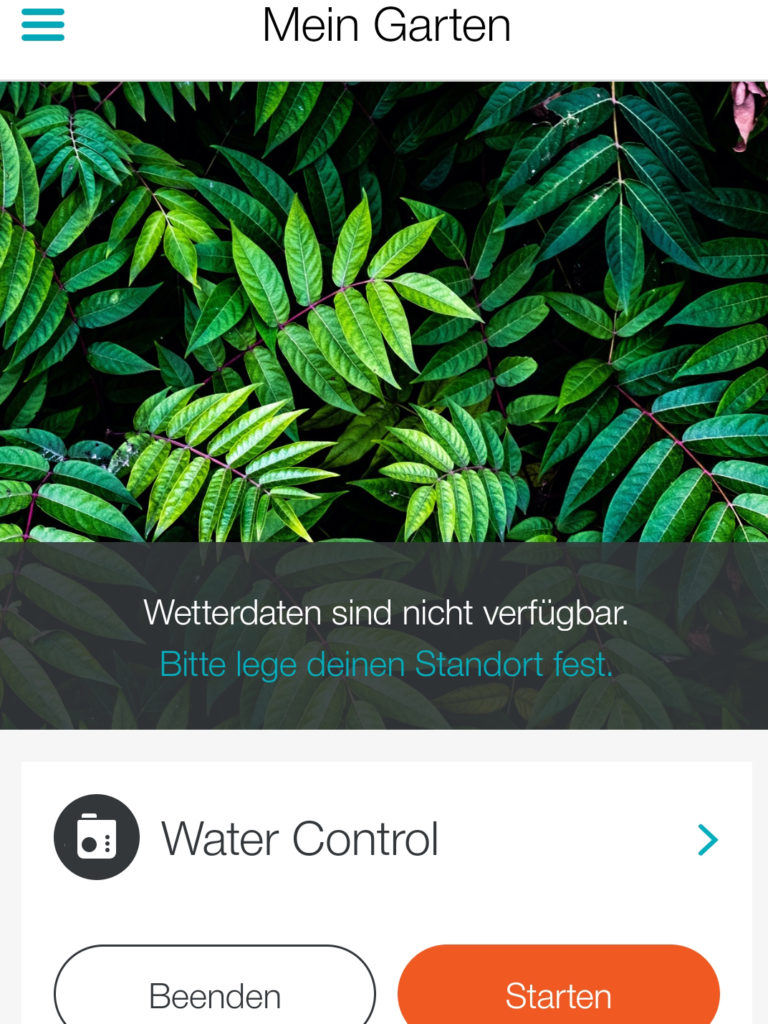The width and height of the screenshot is (768, 1024).
Task: Open Water Control device details
Action: (x=706, y=839)
